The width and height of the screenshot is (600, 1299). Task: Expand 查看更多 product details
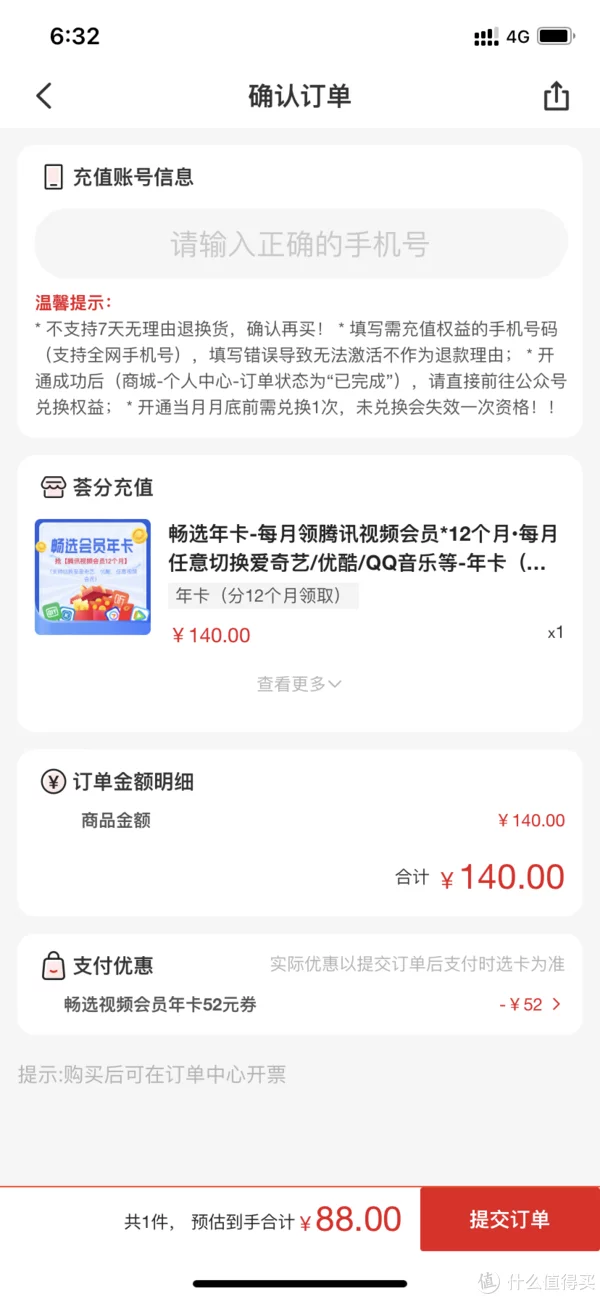point(299,684)
